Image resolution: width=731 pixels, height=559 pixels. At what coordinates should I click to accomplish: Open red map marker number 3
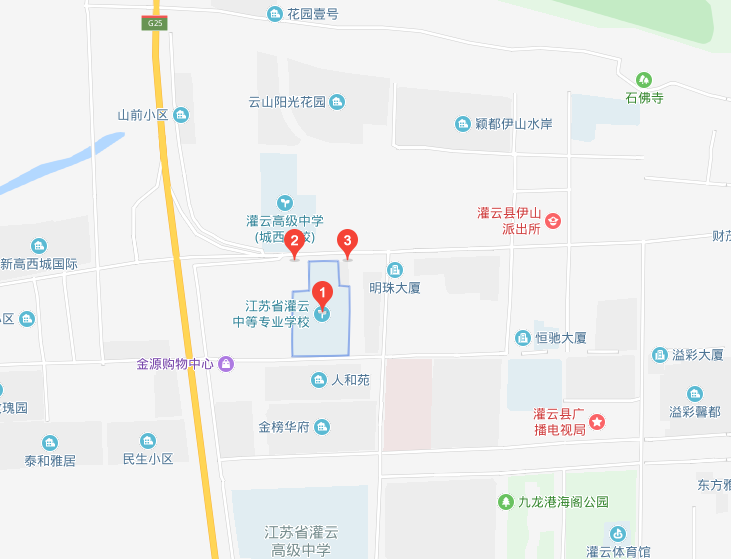tap(347, 241)
